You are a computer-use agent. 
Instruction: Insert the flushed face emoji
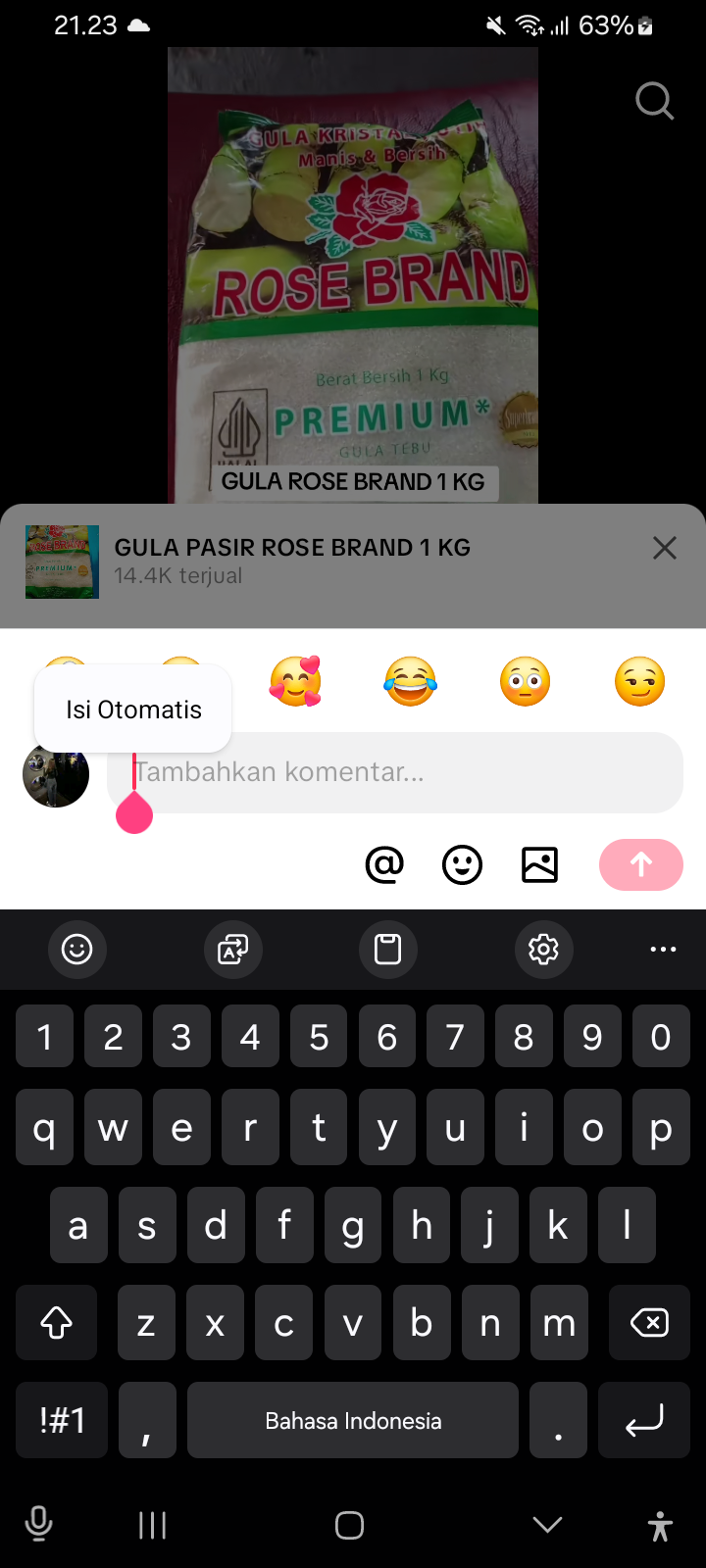(x=525, y=681)
